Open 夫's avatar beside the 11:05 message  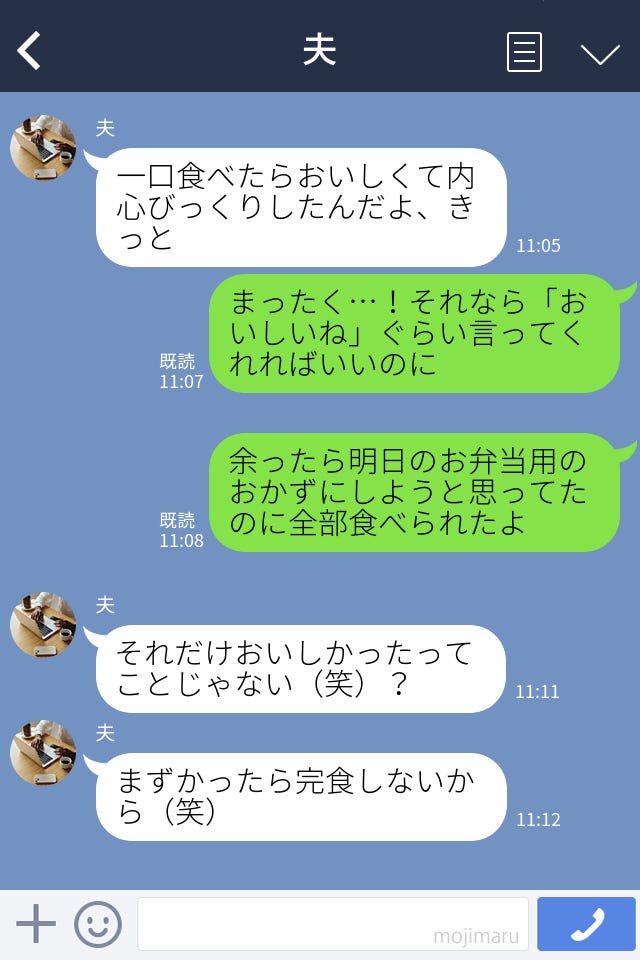click(x=43, y=148)
